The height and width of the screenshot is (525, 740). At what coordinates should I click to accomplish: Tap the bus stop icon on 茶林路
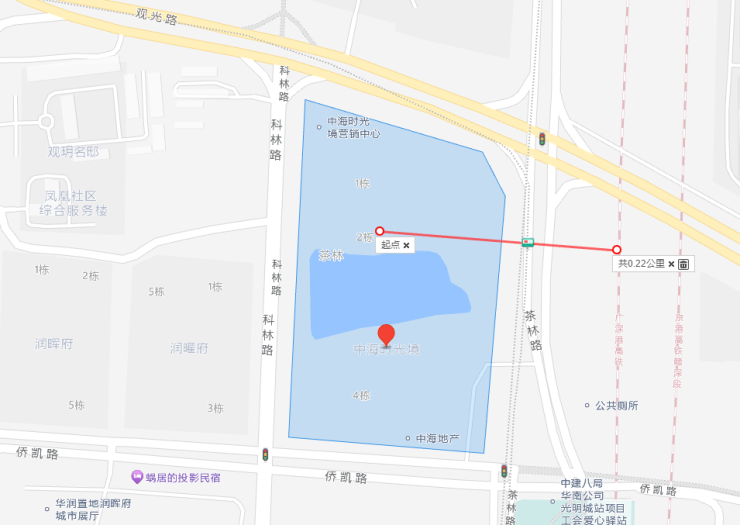[x=527, y=242]
